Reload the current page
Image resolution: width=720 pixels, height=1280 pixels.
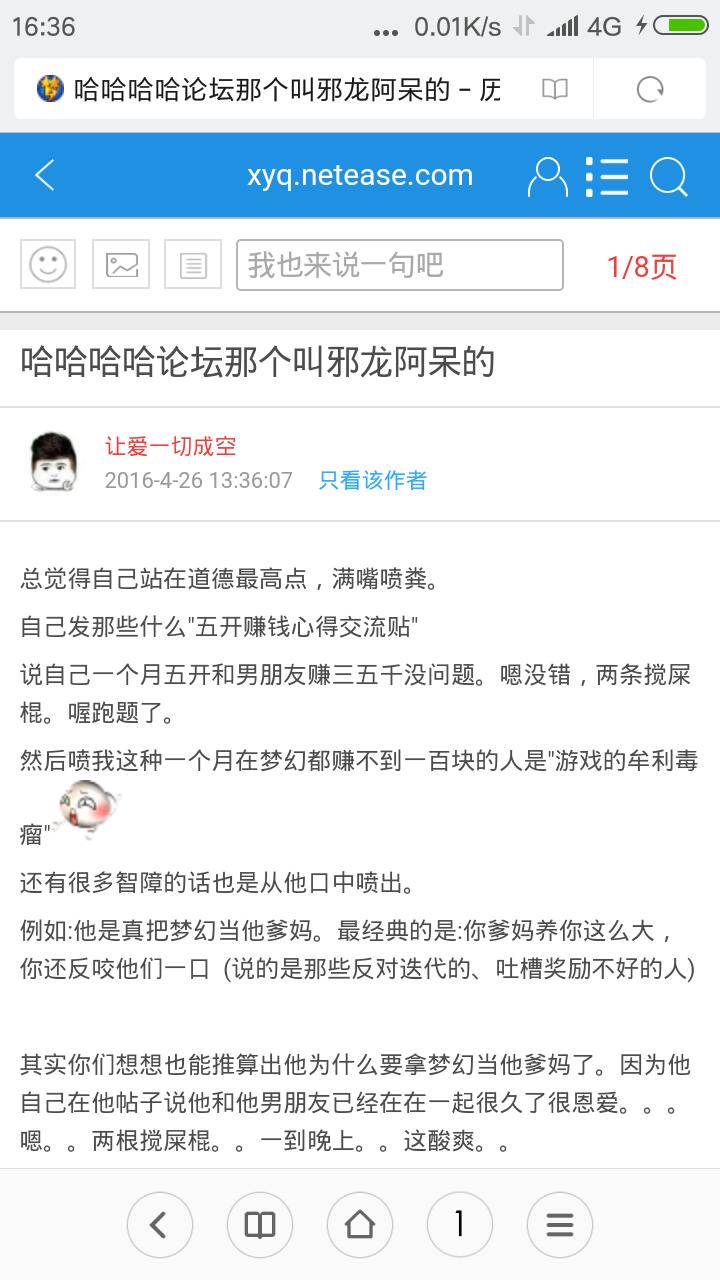[x=650, y=90]
